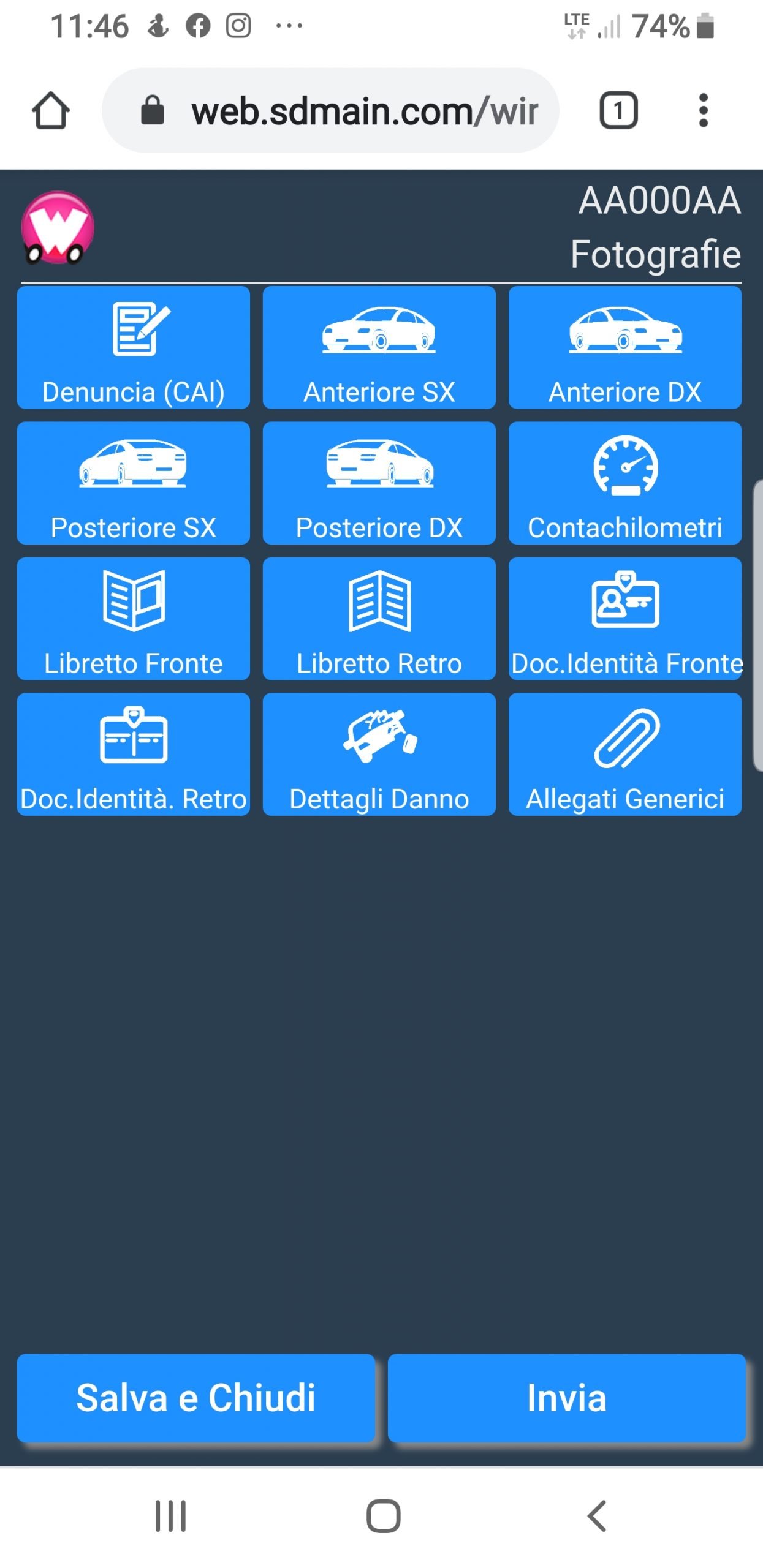The image size is (763, 1568).
Task: Choose the Anteriore DX photo tile
Action: [624, 347]
